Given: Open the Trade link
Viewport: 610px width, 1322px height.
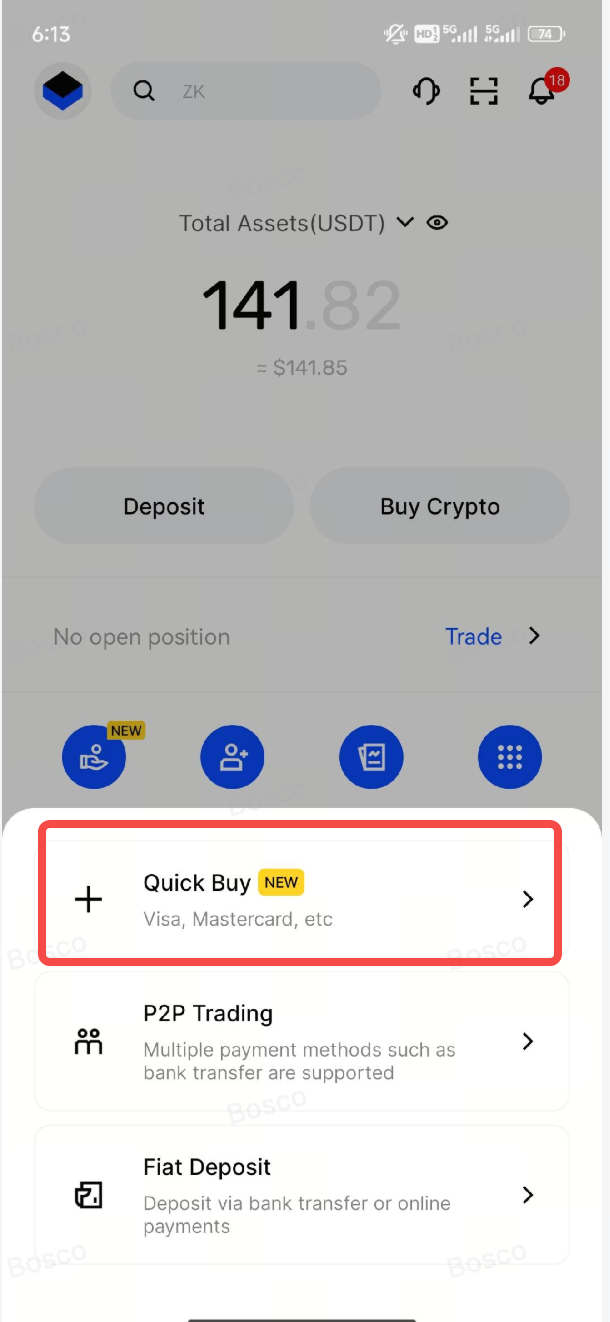Looking at the screenshot, I should [x=474, y=636].
